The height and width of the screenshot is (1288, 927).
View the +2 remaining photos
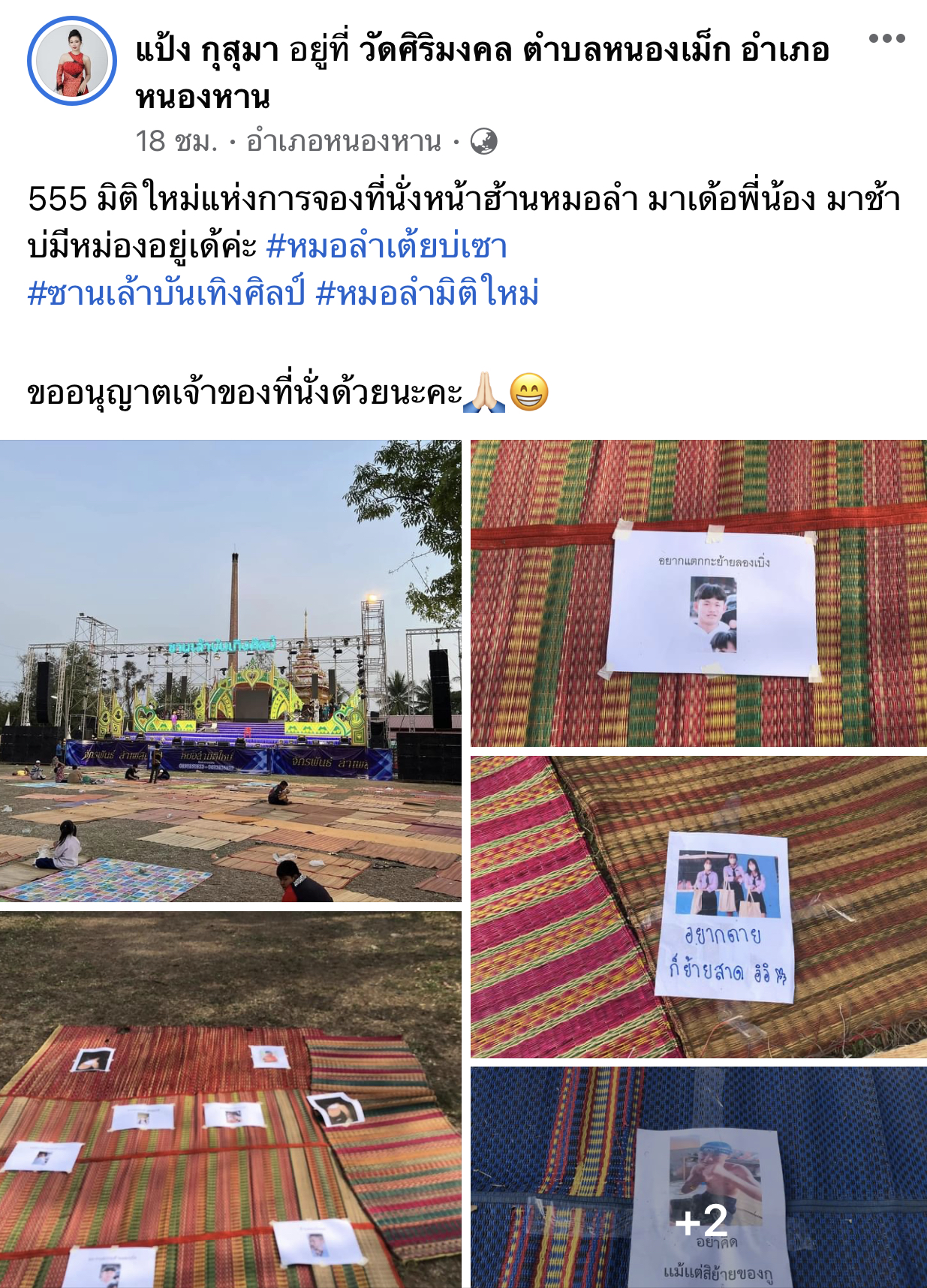click(700, 1177)
